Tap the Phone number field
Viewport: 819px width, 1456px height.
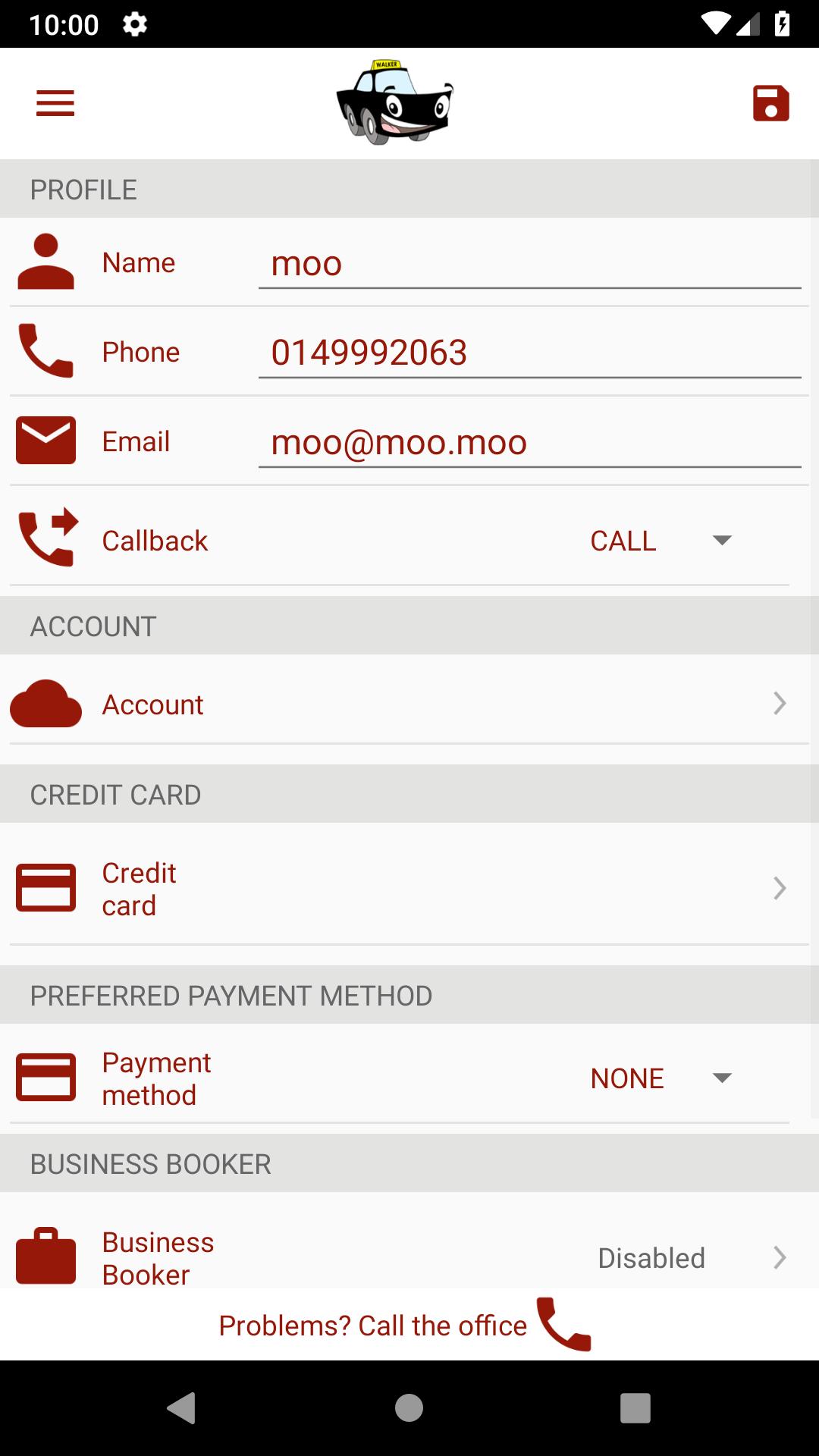click(529, 353)
